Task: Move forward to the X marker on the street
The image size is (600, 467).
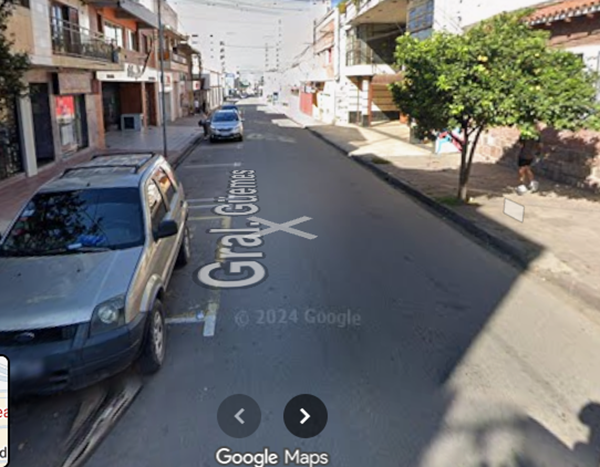Action: click(x=283, y=228)
